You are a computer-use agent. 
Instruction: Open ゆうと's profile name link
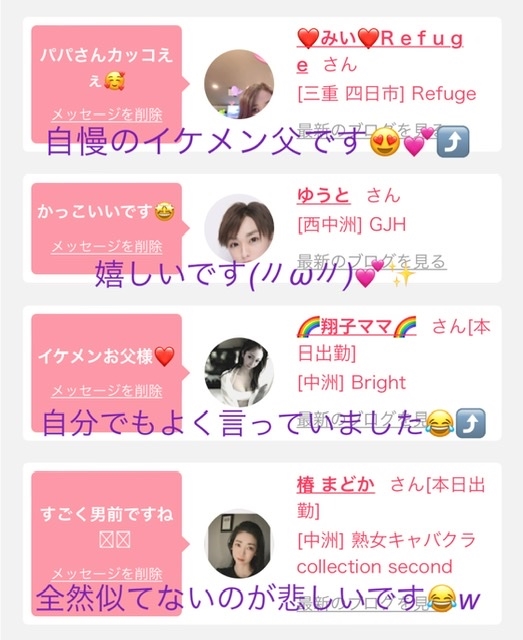[x=323, y=196]
